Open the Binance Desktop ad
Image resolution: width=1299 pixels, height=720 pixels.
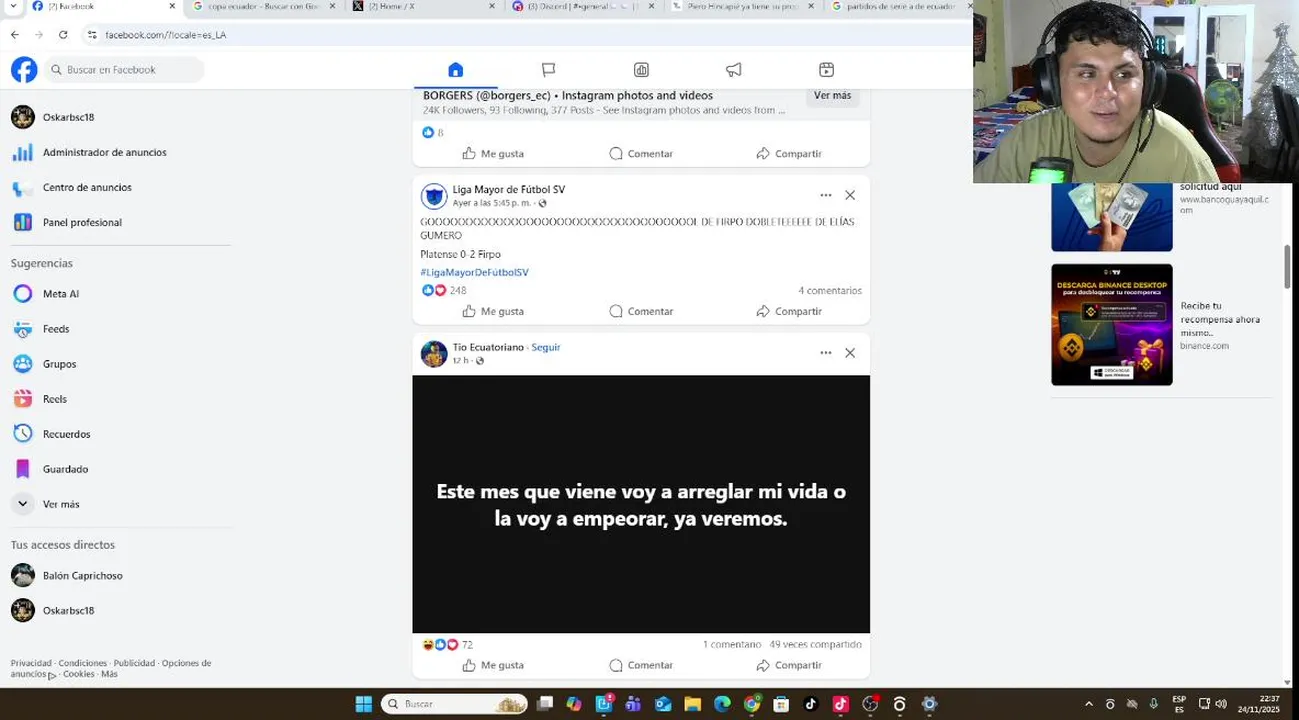coord(1111,325)
